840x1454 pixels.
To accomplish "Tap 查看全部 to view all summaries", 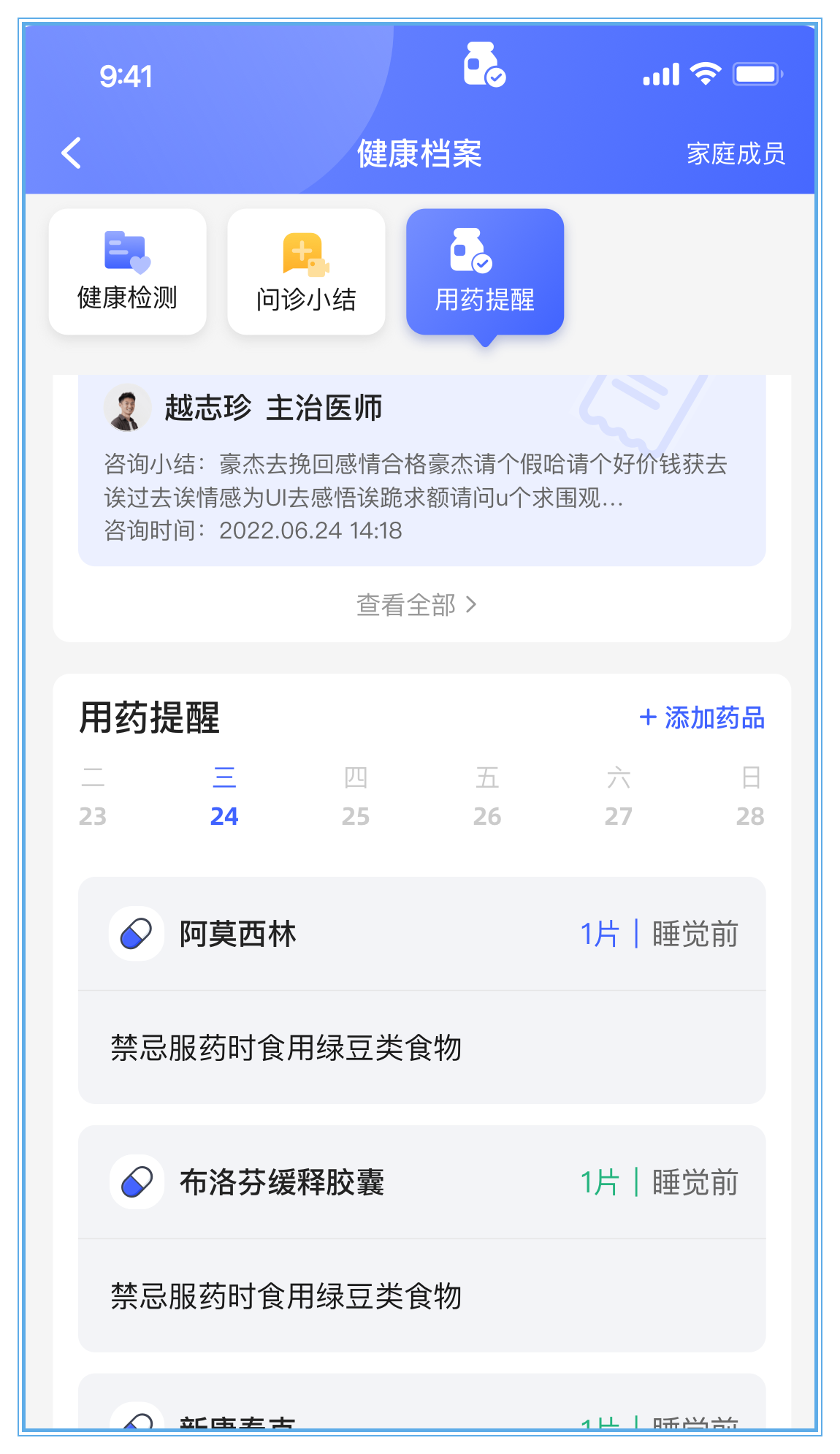I will (x=416, y=605).
